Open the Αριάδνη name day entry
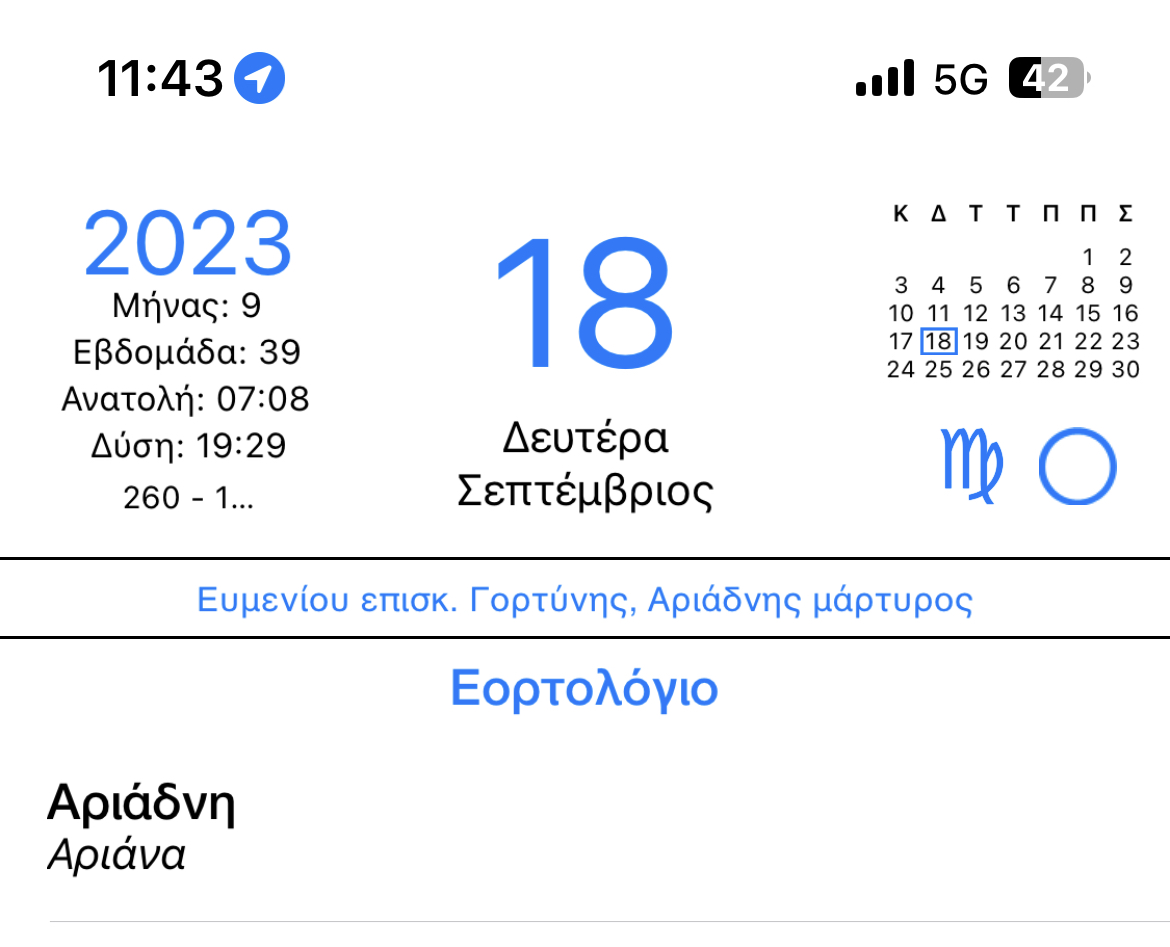 (140, 803)
